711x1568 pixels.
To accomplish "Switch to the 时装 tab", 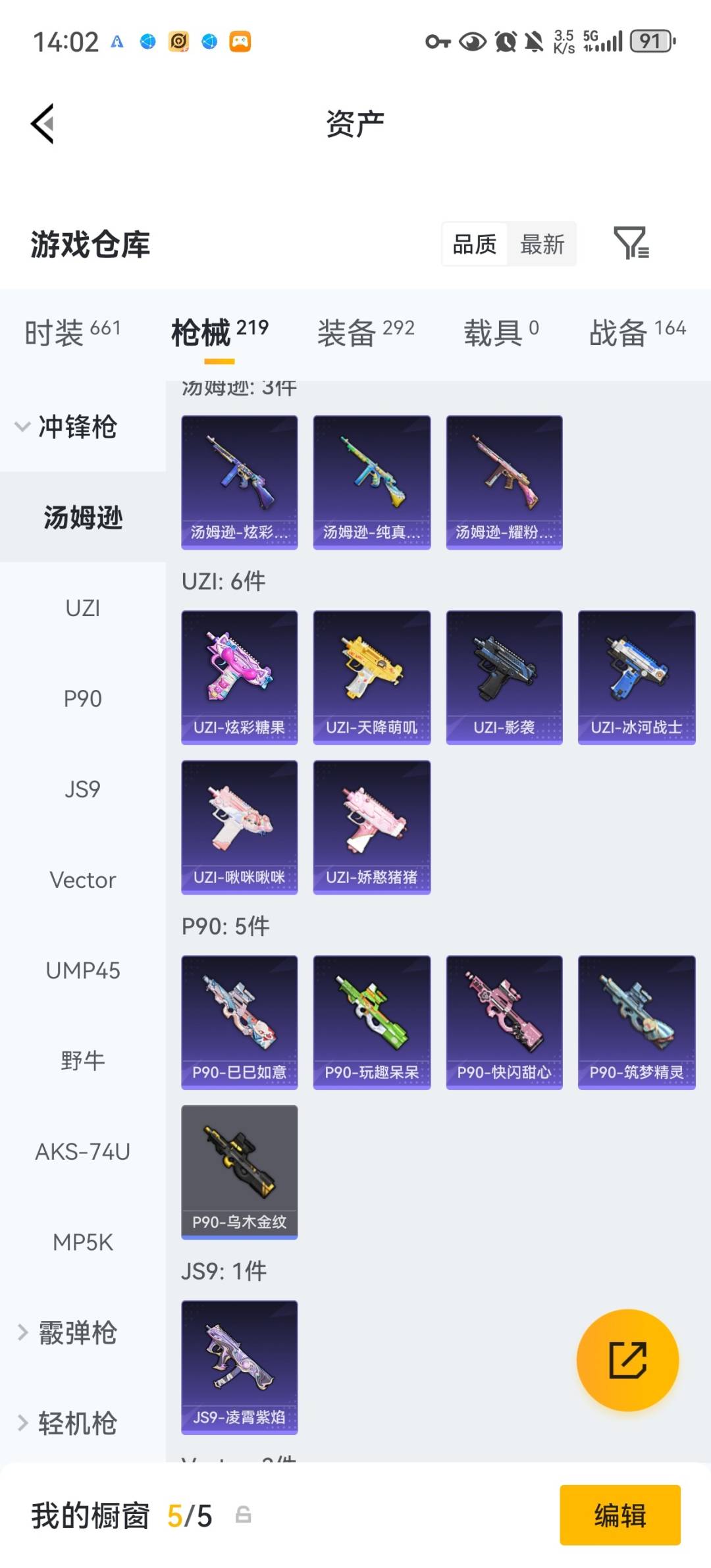I will (72, 332).
